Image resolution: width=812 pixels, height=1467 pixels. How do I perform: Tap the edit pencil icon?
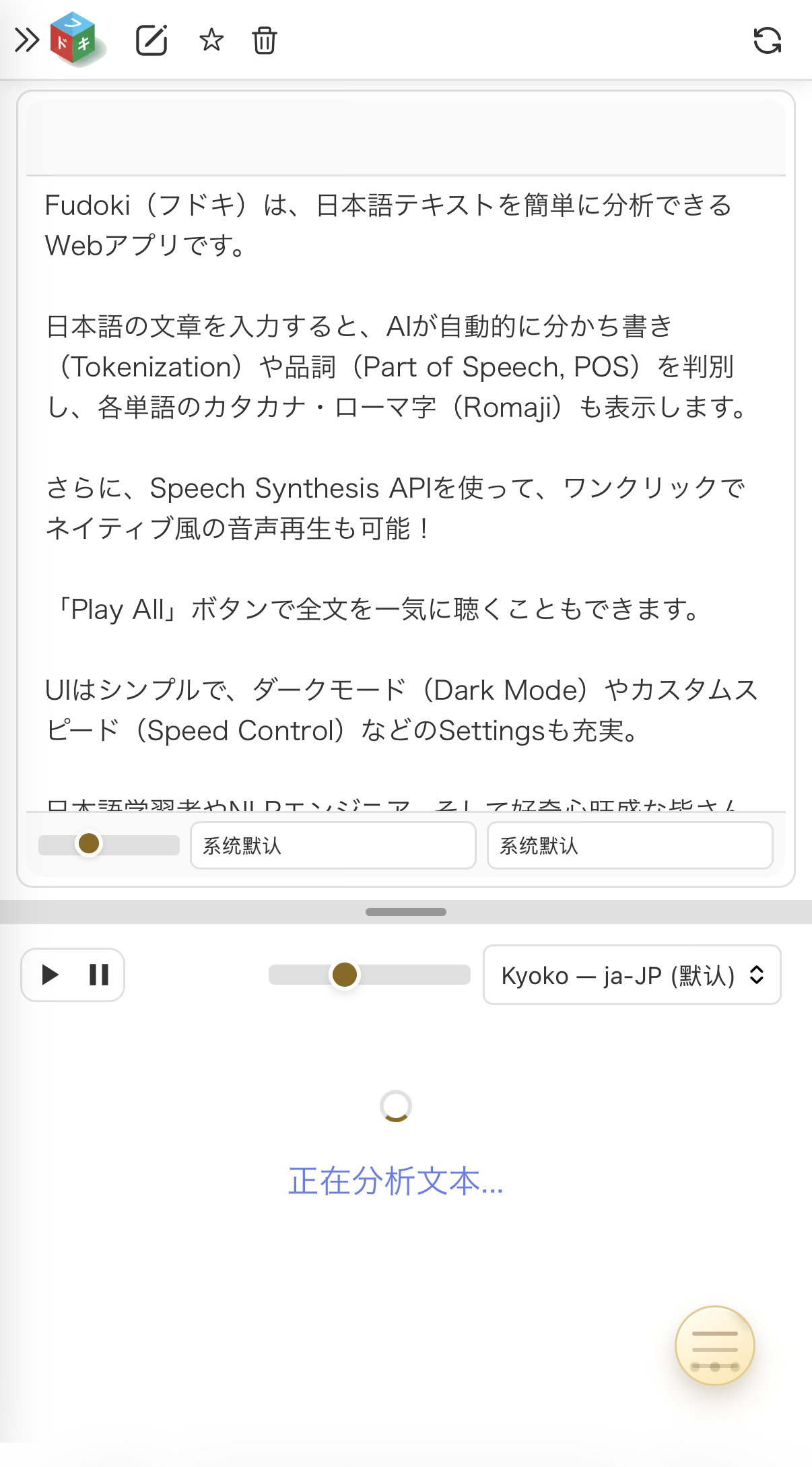tap(151, 40)
